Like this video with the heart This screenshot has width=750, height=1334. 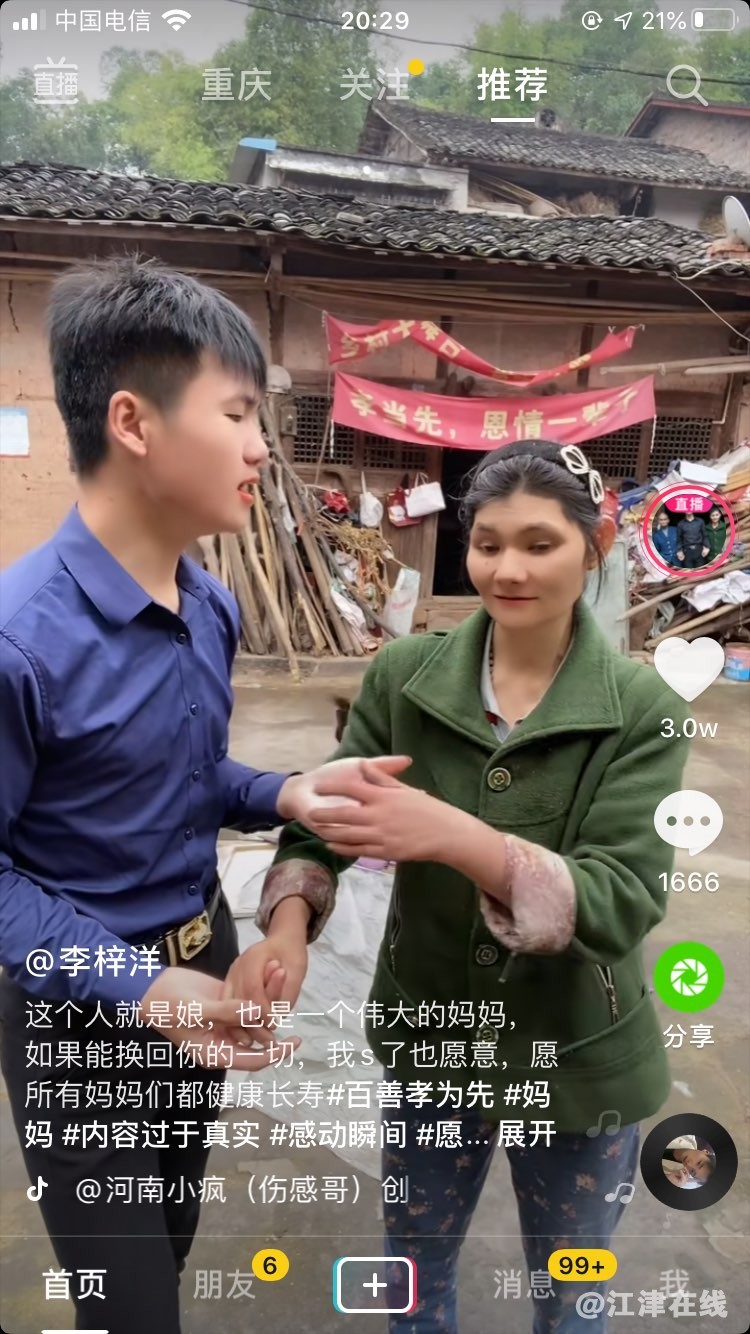[x=689, y=669]
